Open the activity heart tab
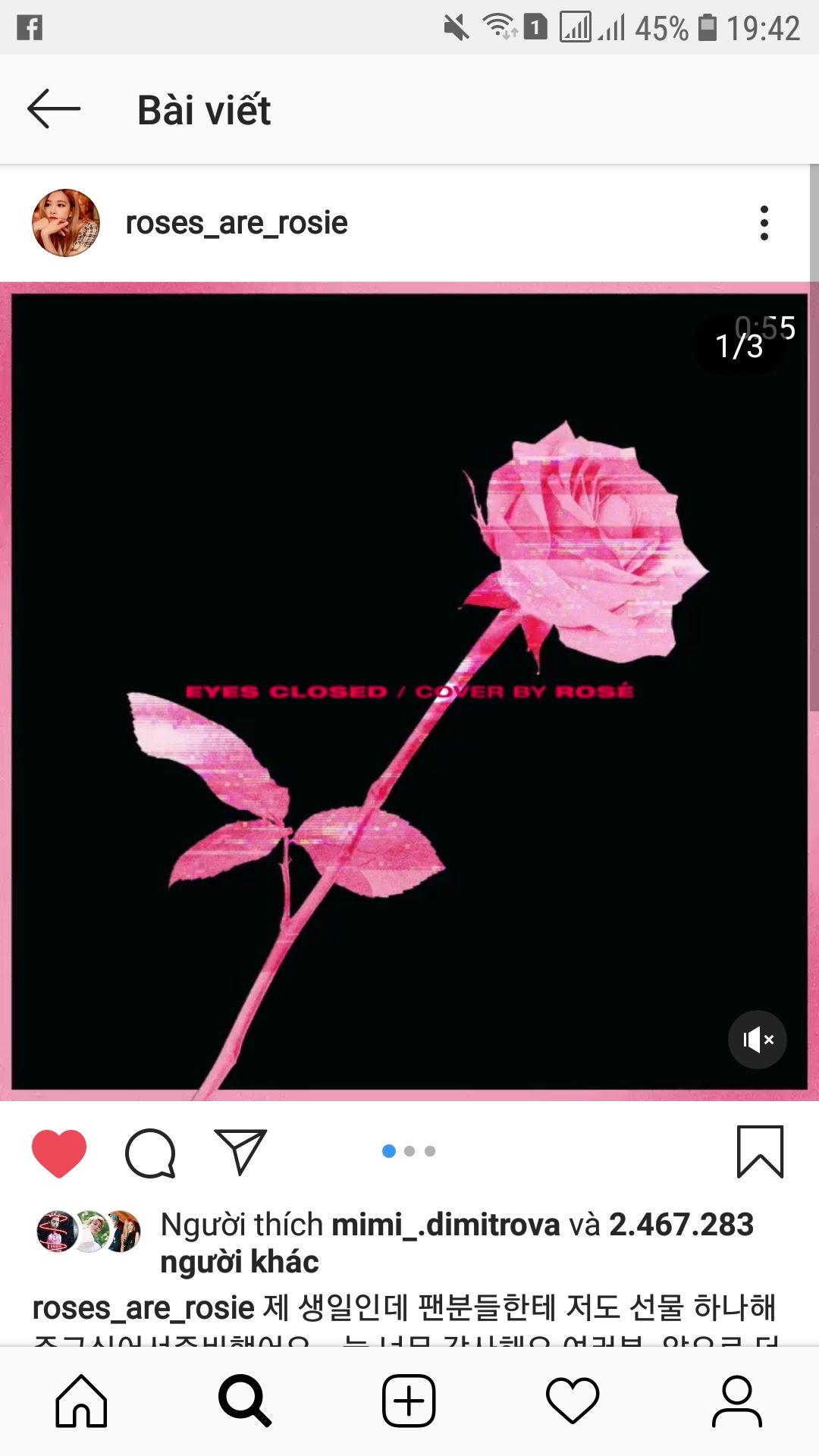 coord(573,1401)
